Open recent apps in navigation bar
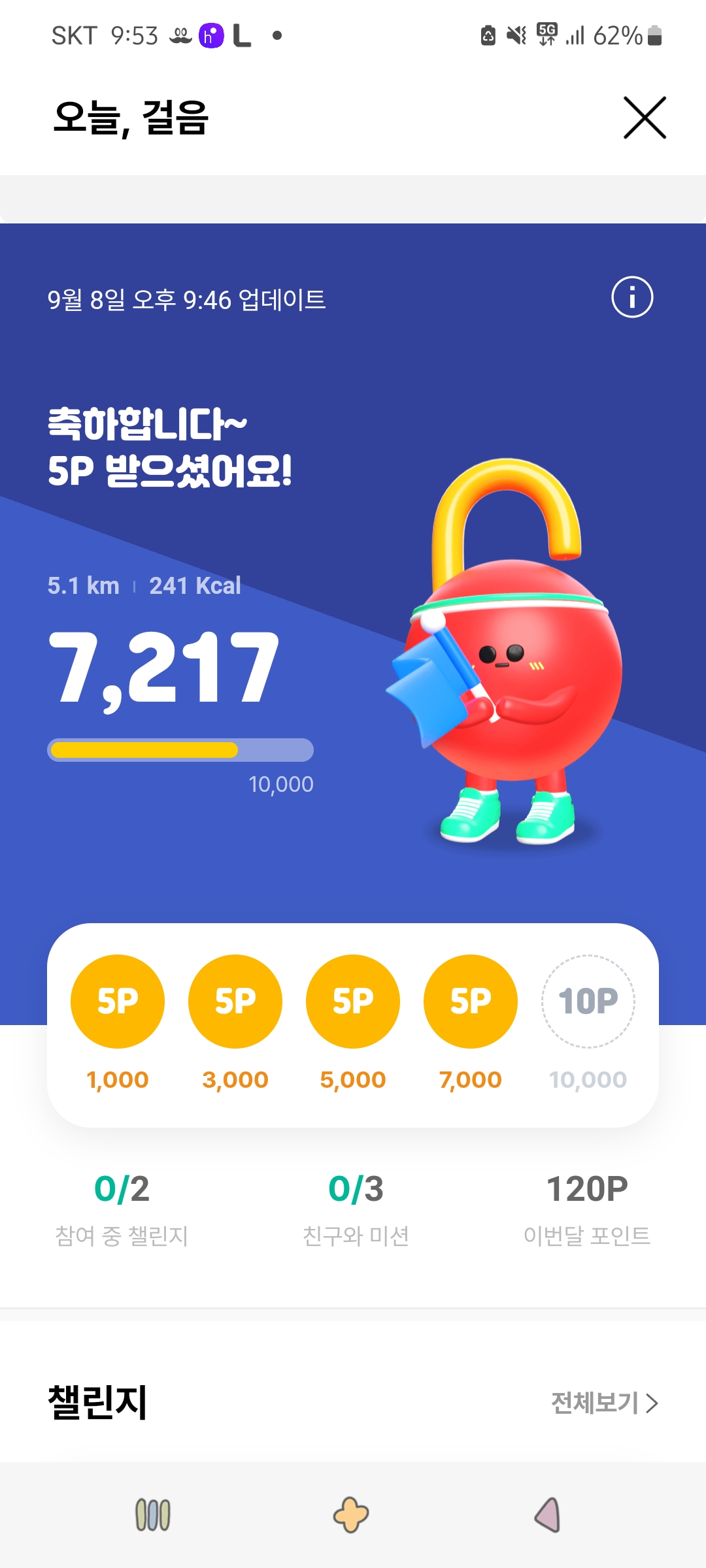706x1568 pixels. pos(153,1514)
